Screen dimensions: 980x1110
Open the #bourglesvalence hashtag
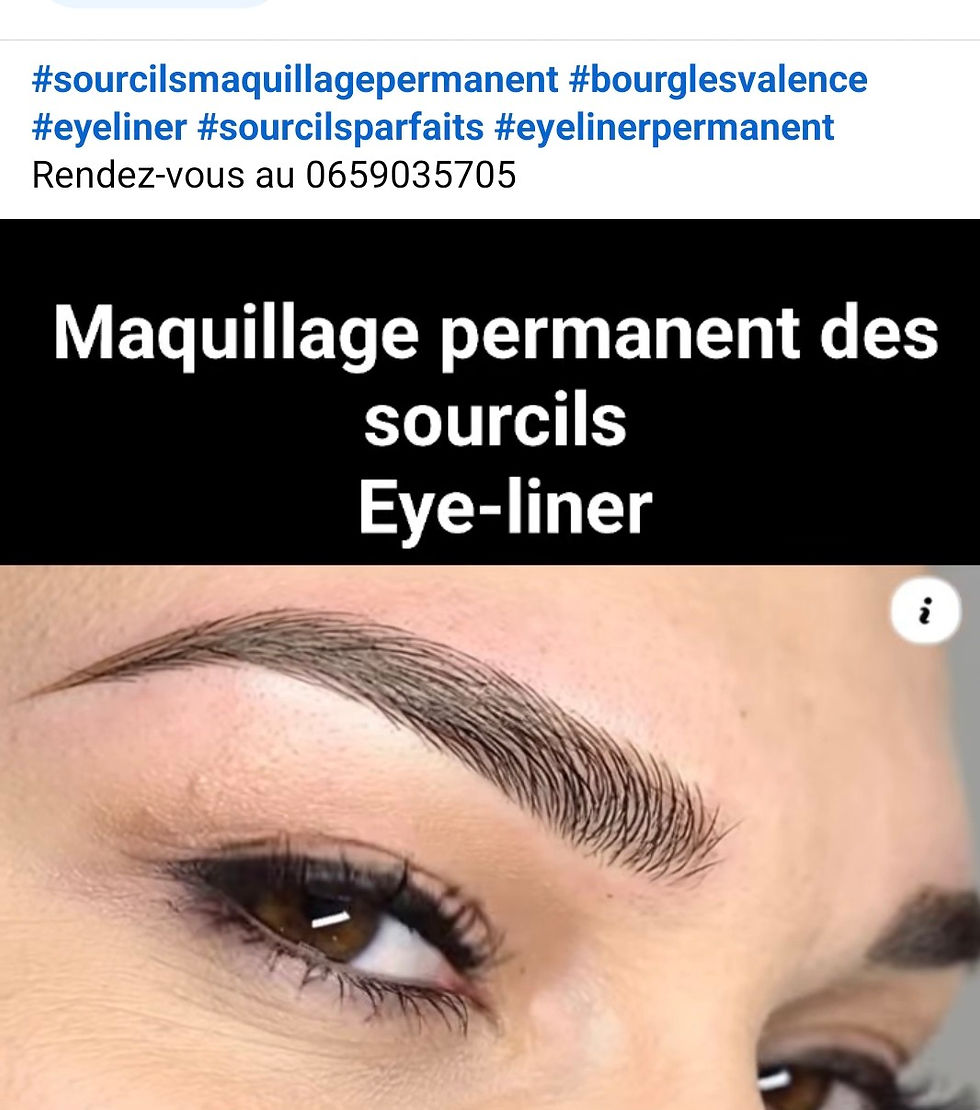coord(717,80)
